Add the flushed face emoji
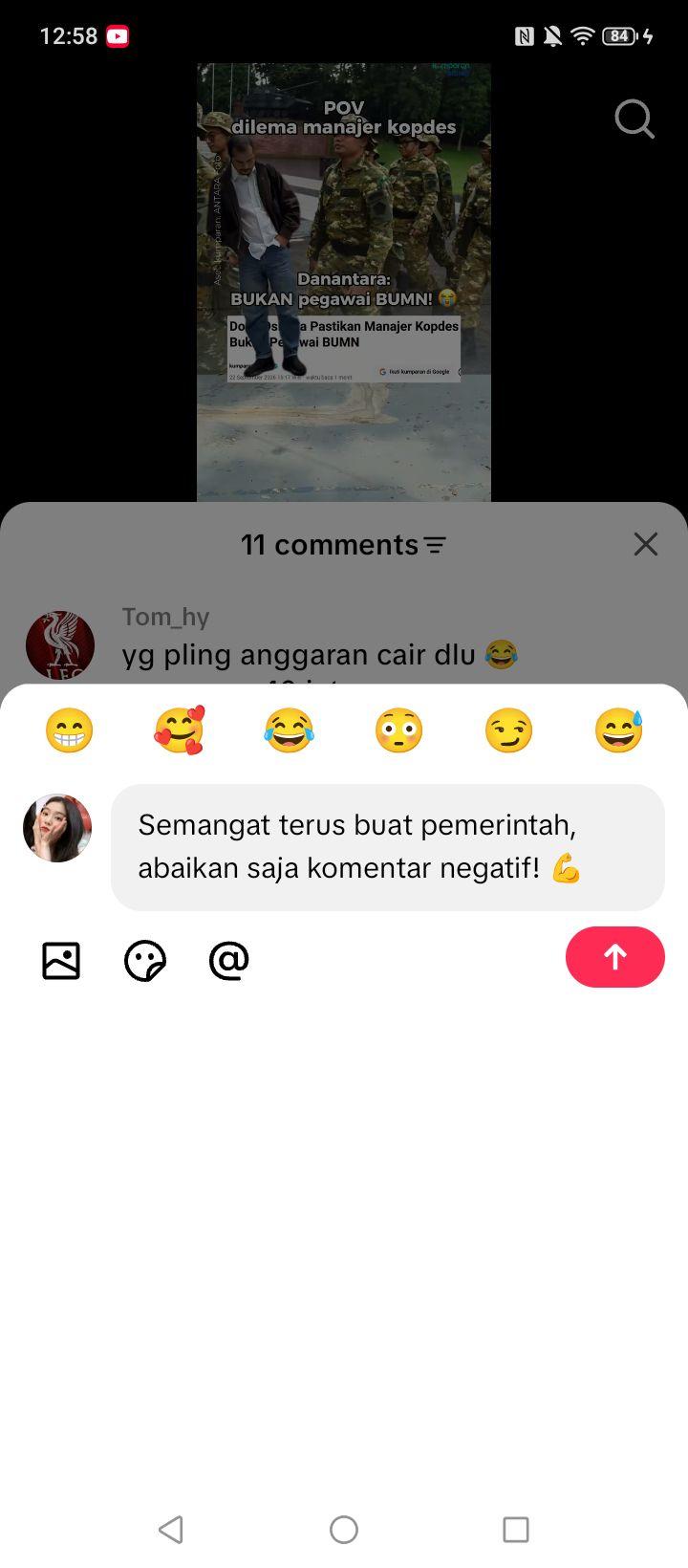688x1568 pixels. pyautogui.click(x=399, y=731)
